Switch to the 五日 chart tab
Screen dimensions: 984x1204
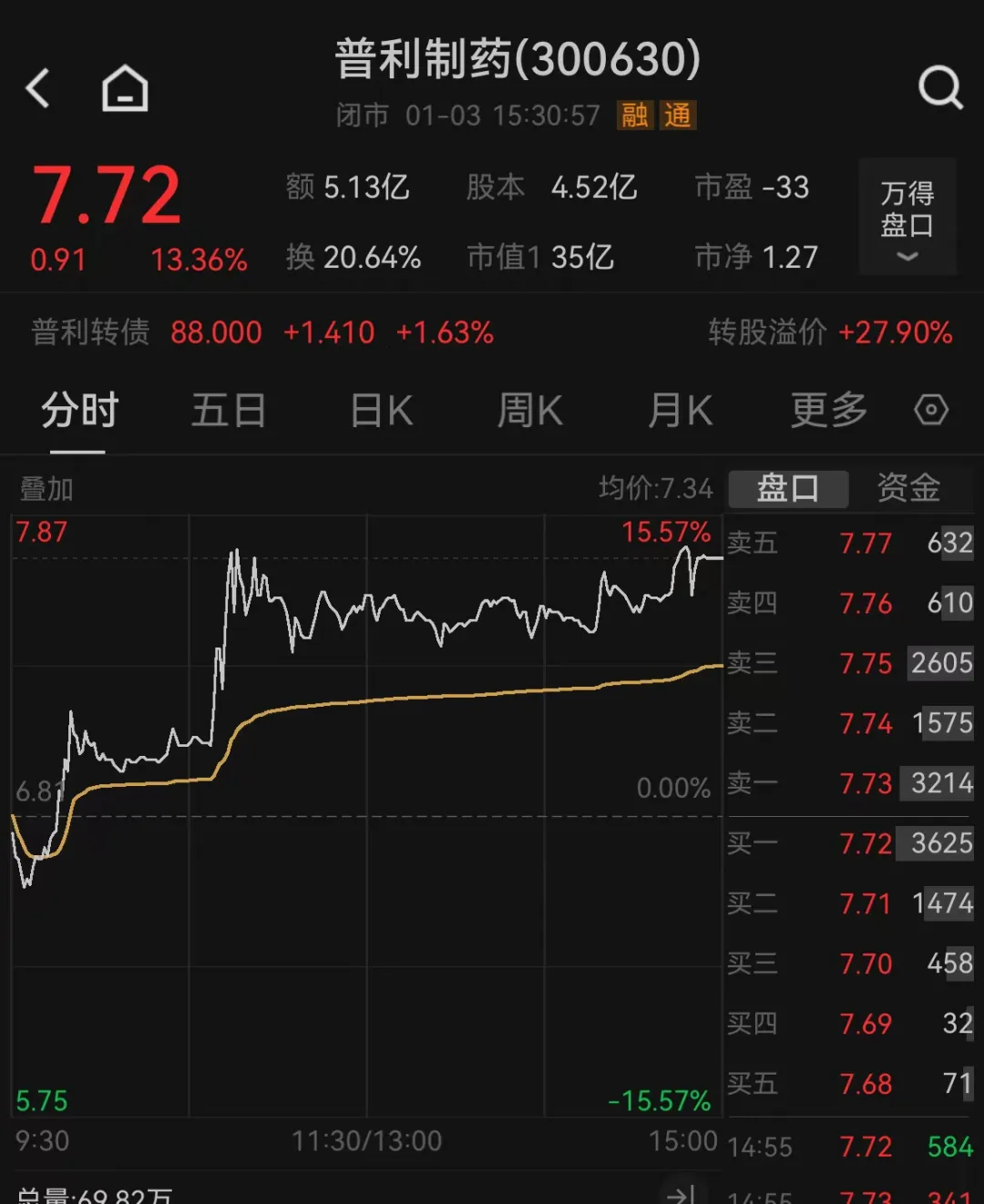[x=228, y=411]
